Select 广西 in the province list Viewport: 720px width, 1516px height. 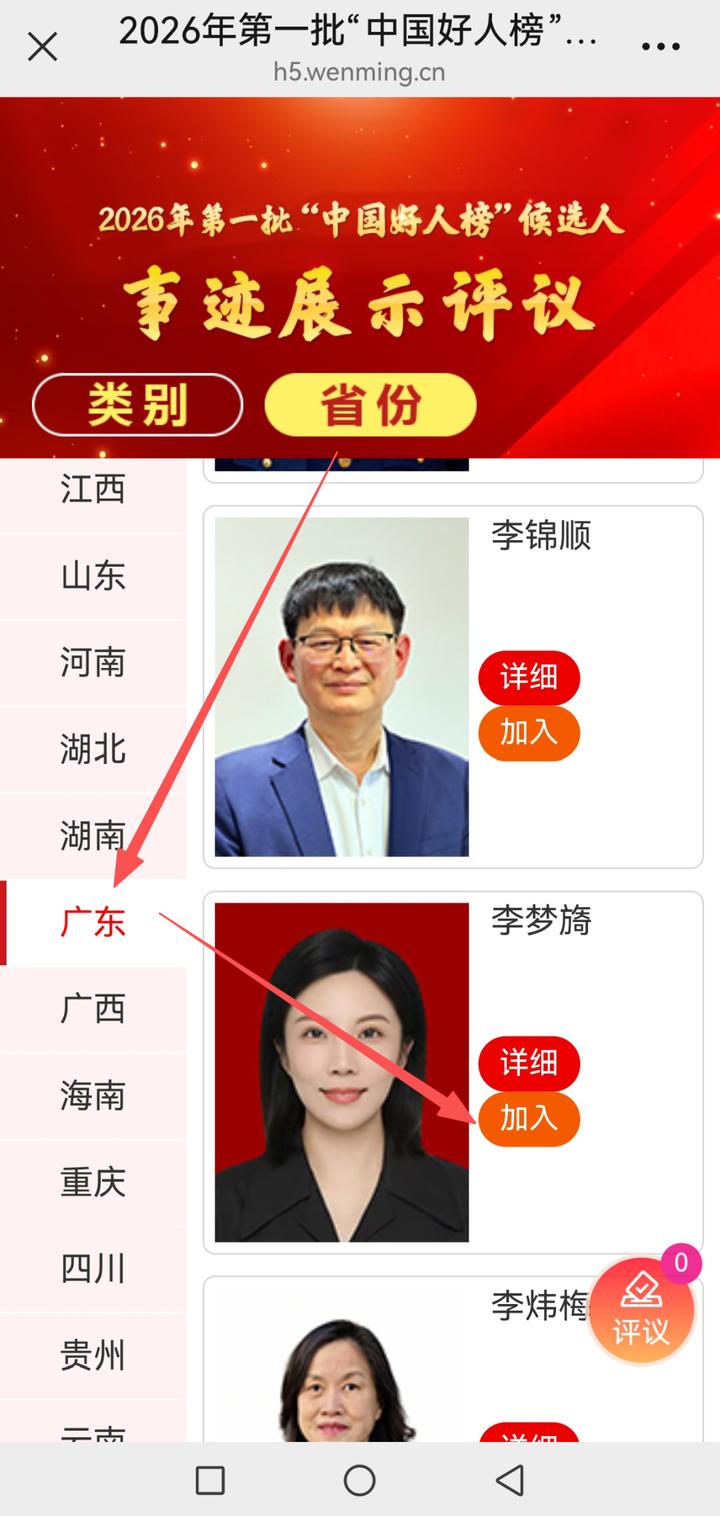click(x=93, y=1008)
